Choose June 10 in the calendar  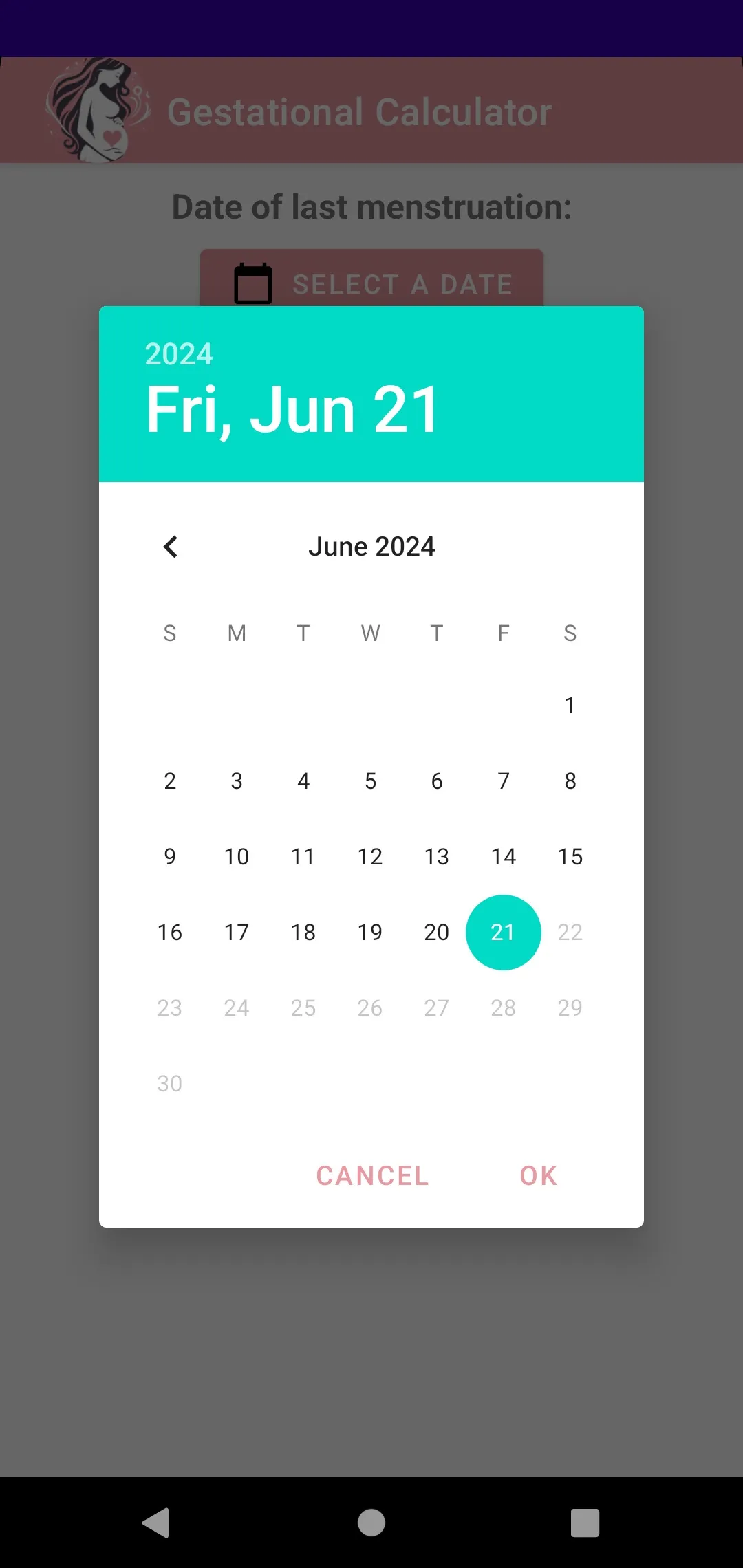tap(237, 857)
